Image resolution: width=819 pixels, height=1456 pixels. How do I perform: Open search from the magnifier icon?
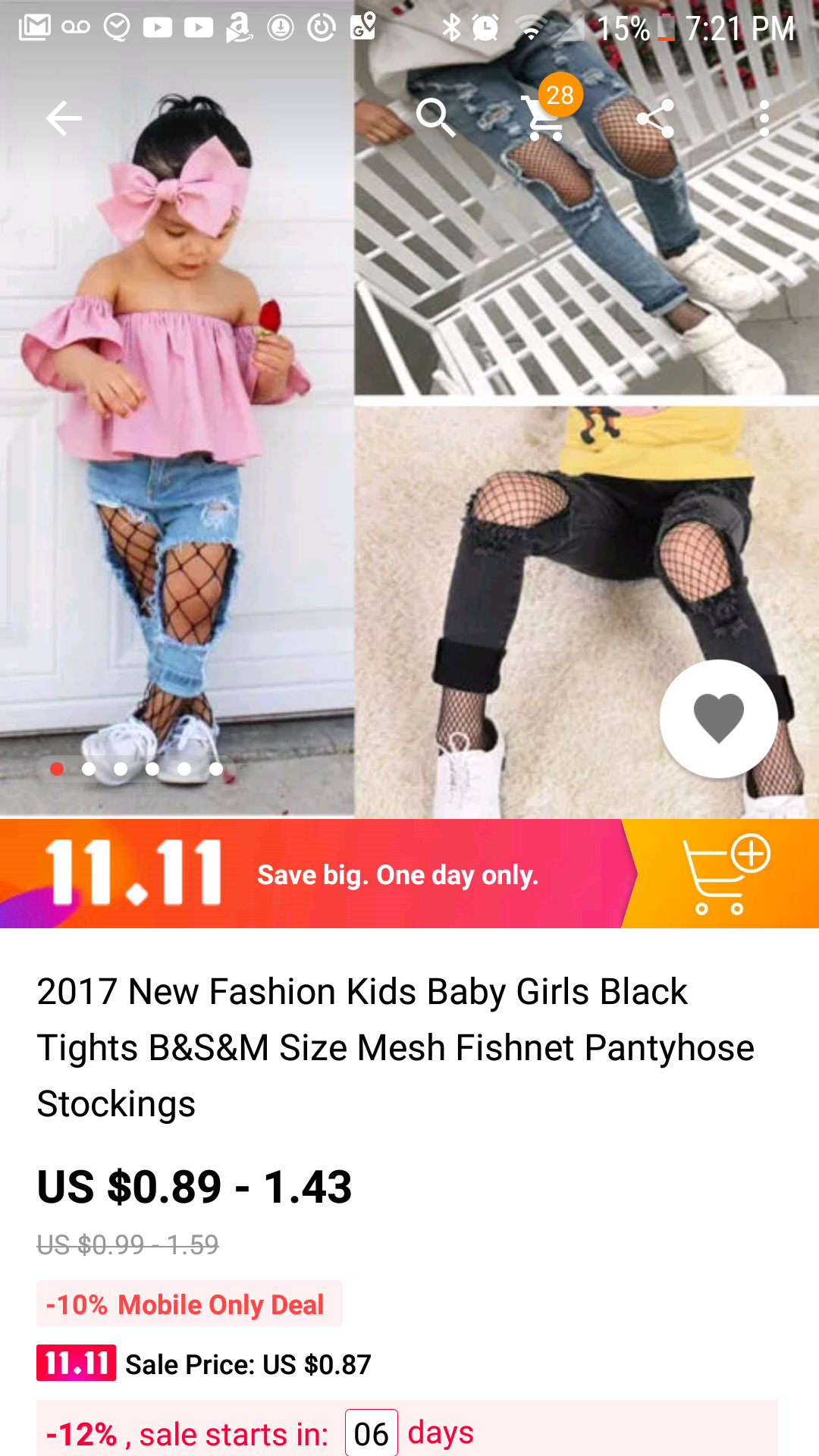click(x=436, y=118)
